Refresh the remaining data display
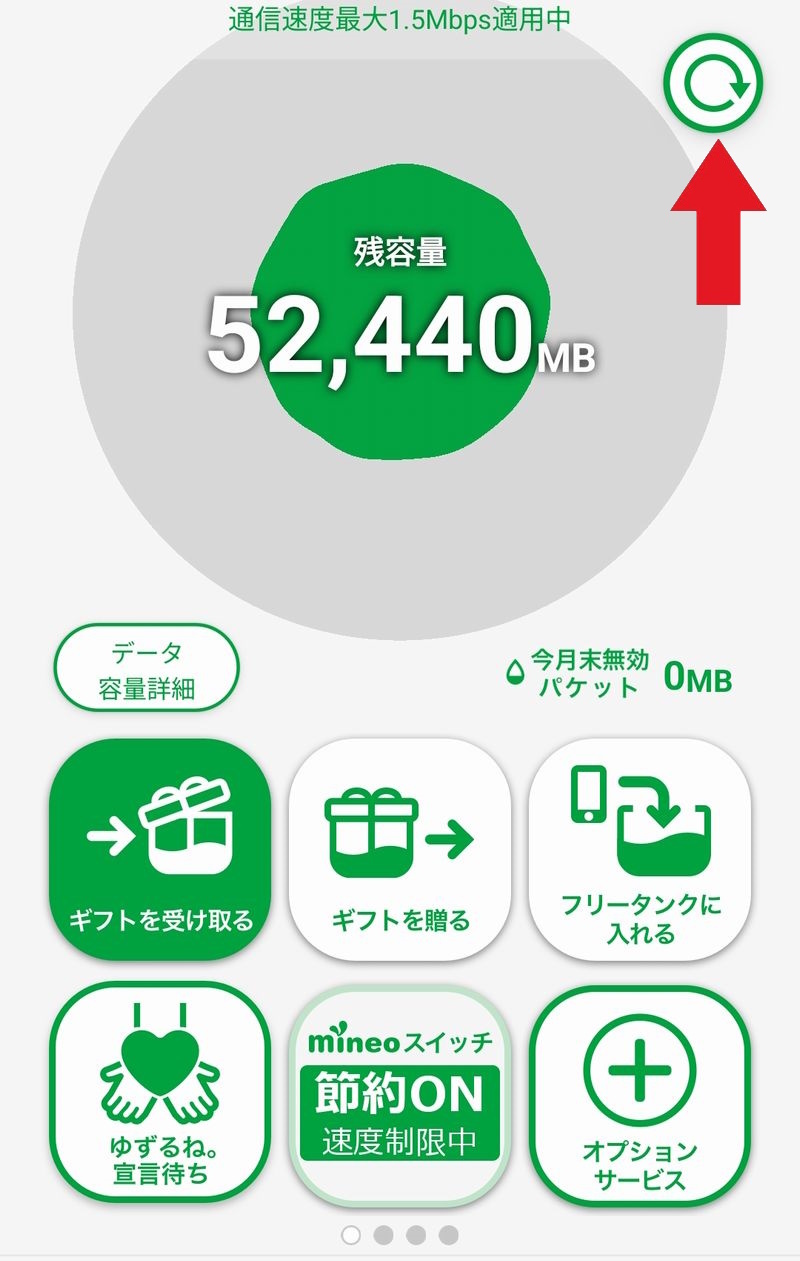Screen dimensions: 800x1261 pyautogui.click(x=714, y=84)
